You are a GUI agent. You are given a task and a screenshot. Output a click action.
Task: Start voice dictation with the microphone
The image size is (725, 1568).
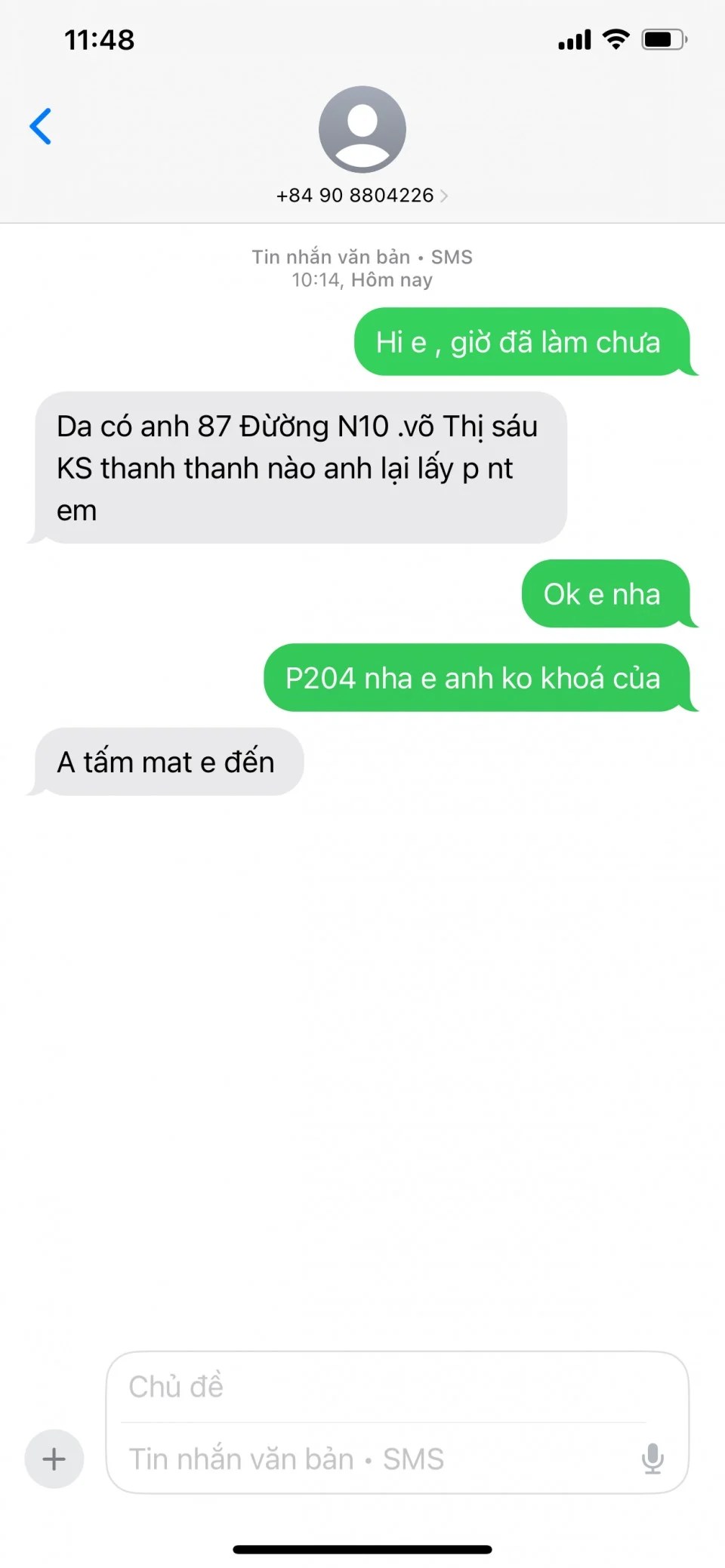click(x=652, y=1459)
